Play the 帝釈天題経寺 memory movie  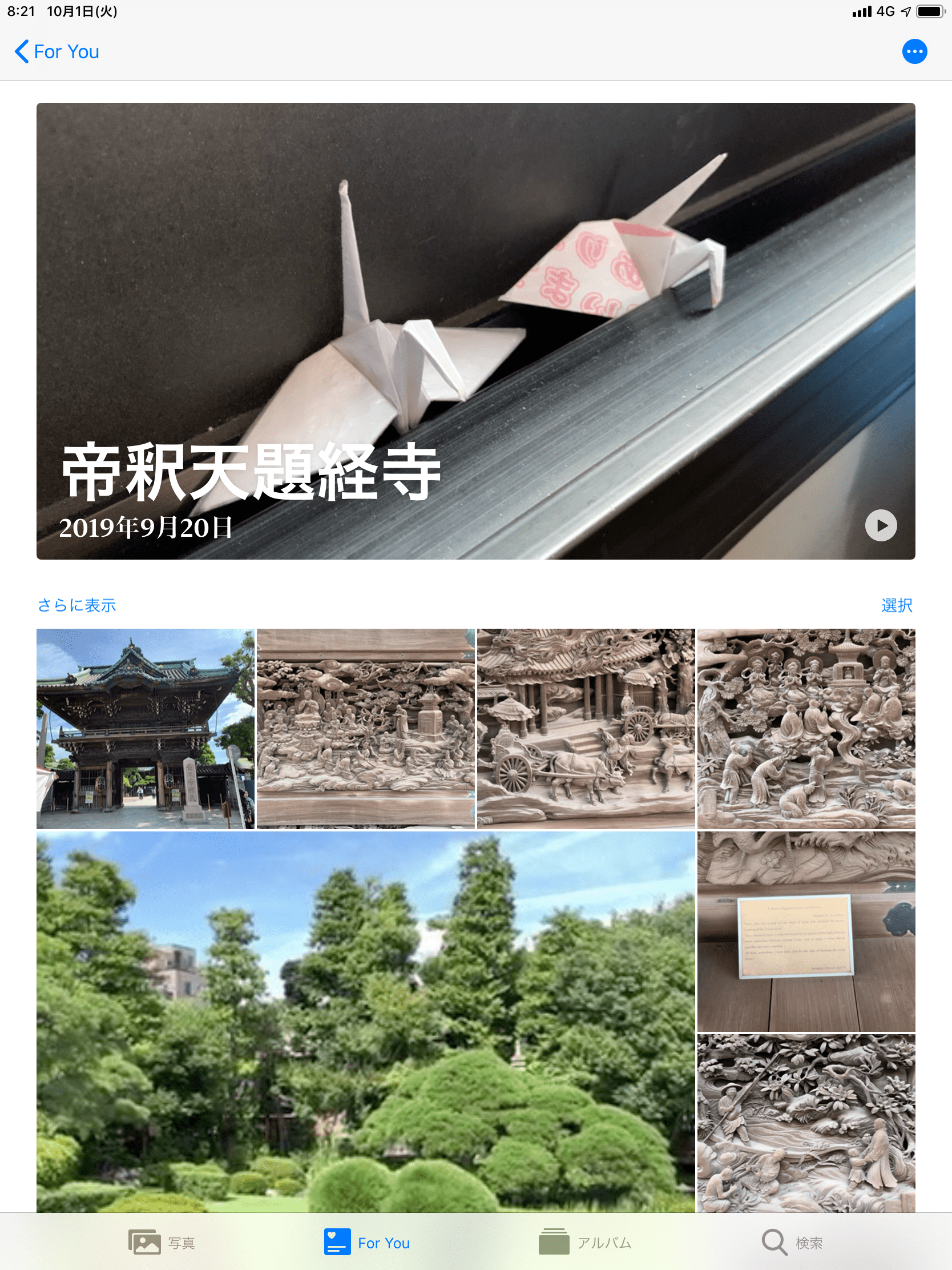pos(880,525)
